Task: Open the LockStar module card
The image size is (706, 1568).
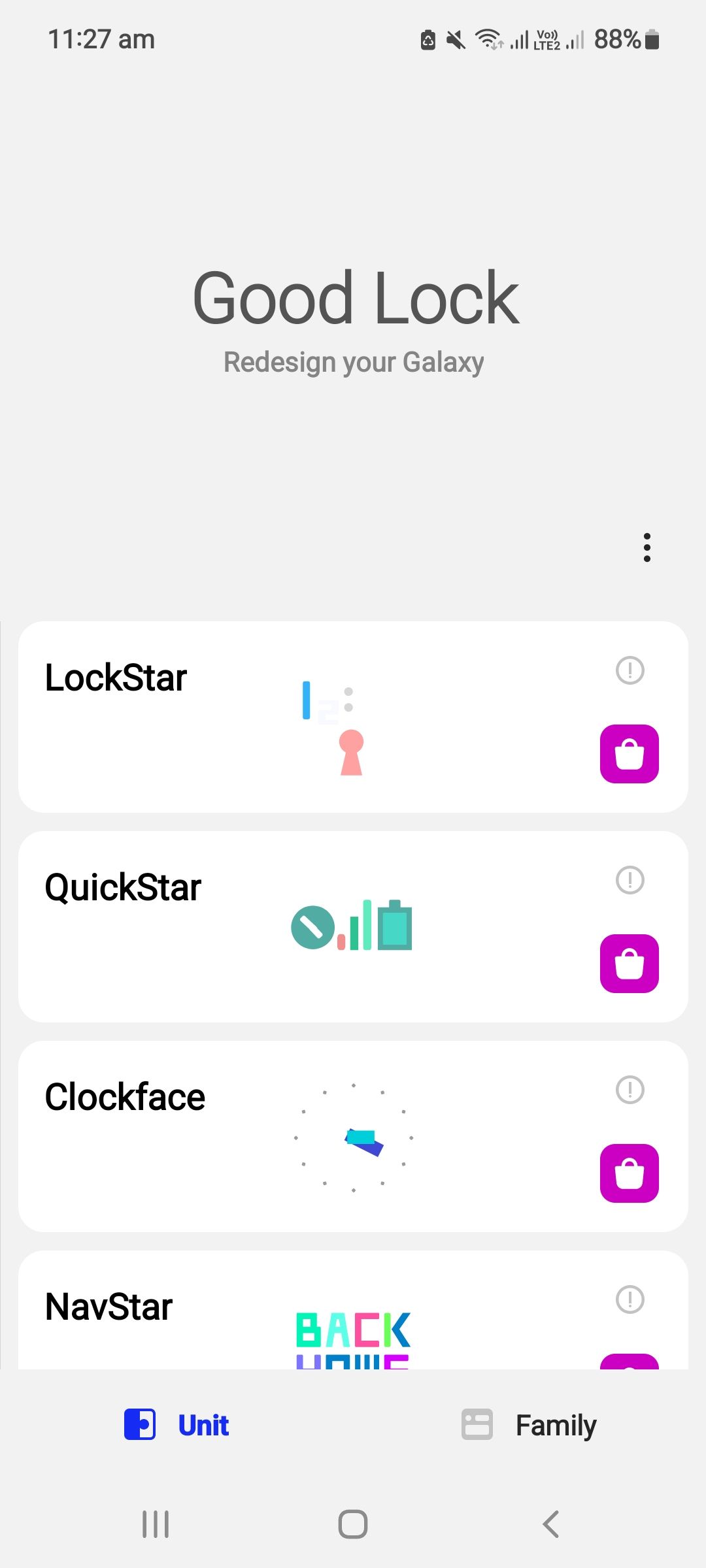Action: click(x=196, y=715)
